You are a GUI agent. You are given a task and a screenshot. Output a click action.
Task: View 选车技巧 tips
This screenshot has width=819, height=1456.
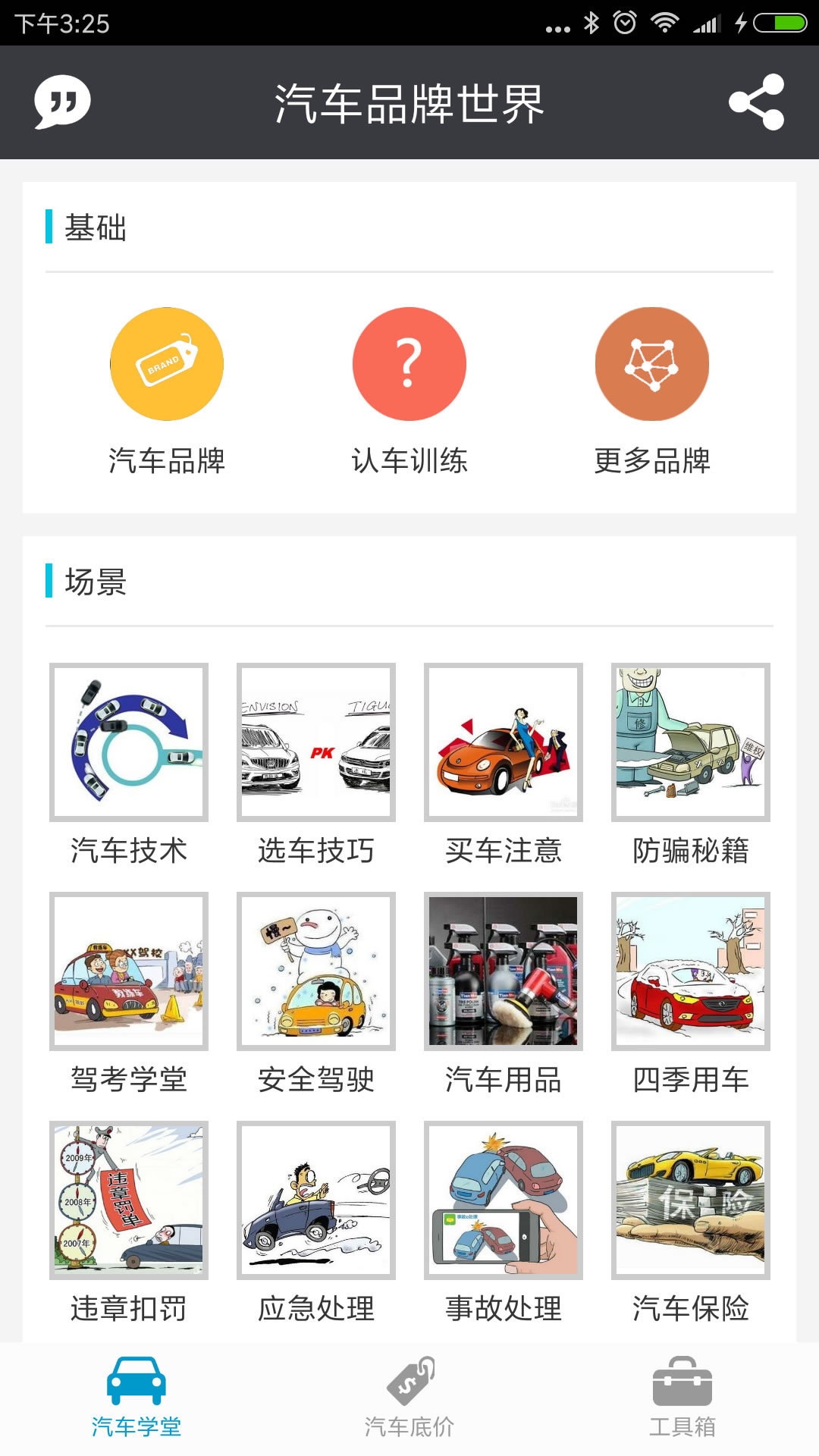[x=316, y=742]
